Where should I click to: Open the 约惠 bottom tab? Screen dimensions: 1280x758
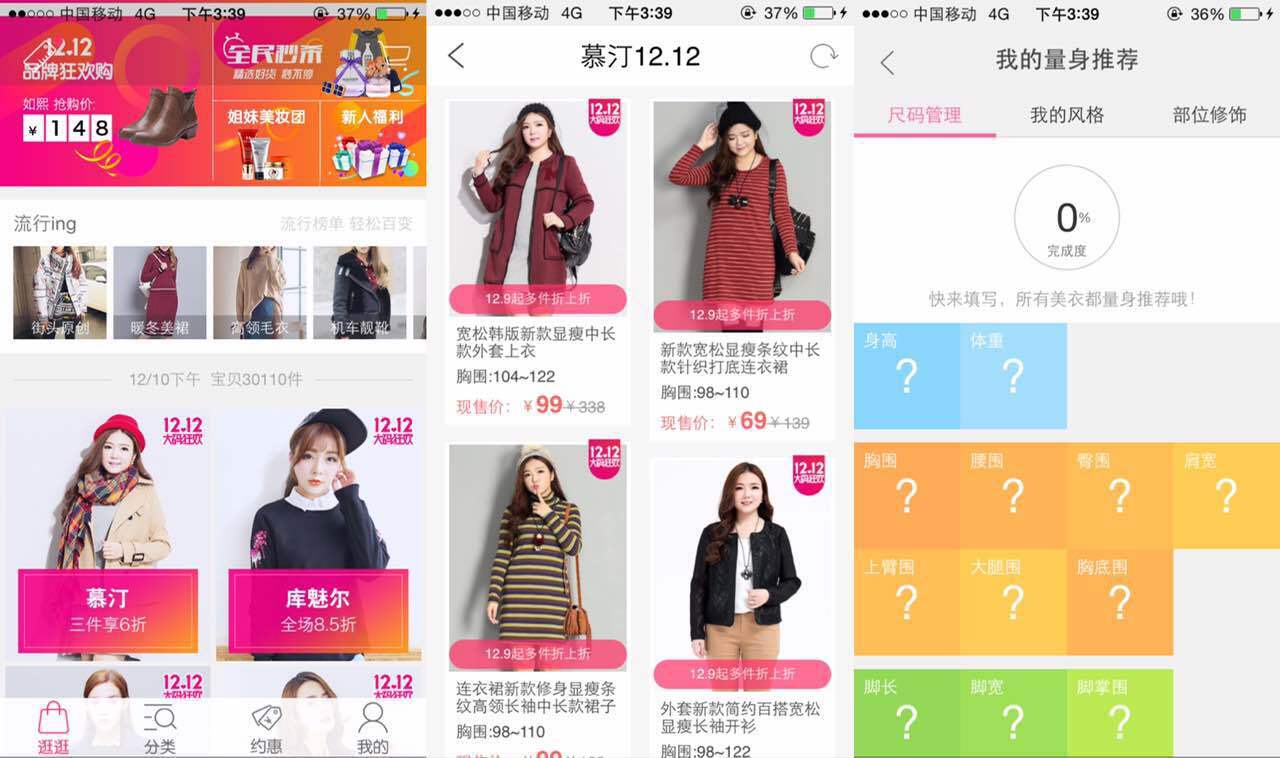[x=266, y=729]
